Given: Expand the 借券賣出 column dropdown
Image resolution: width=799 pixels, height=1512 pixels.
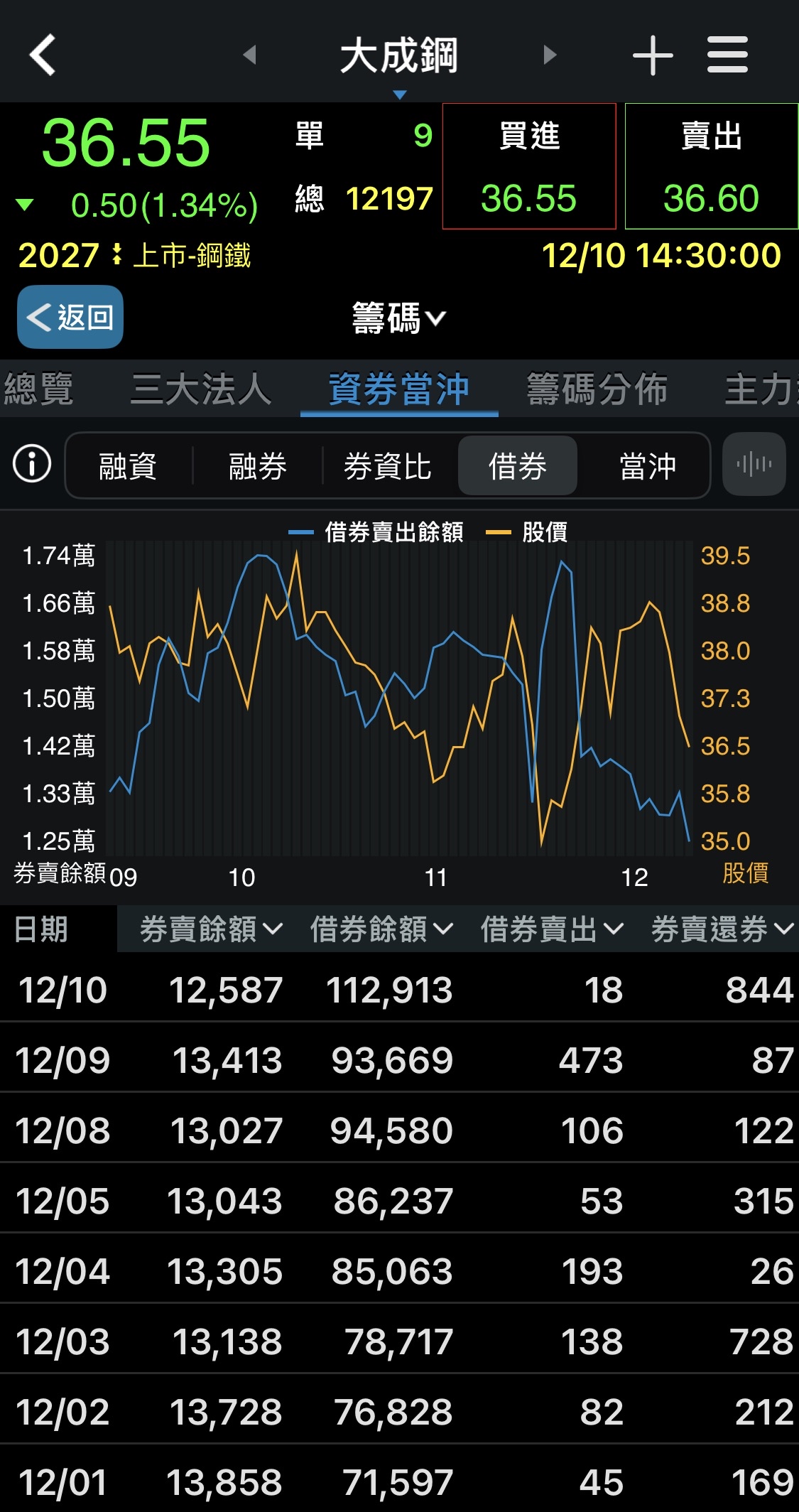Looking at the screenshot, I should pyautogui.click(x=552, y=929).
